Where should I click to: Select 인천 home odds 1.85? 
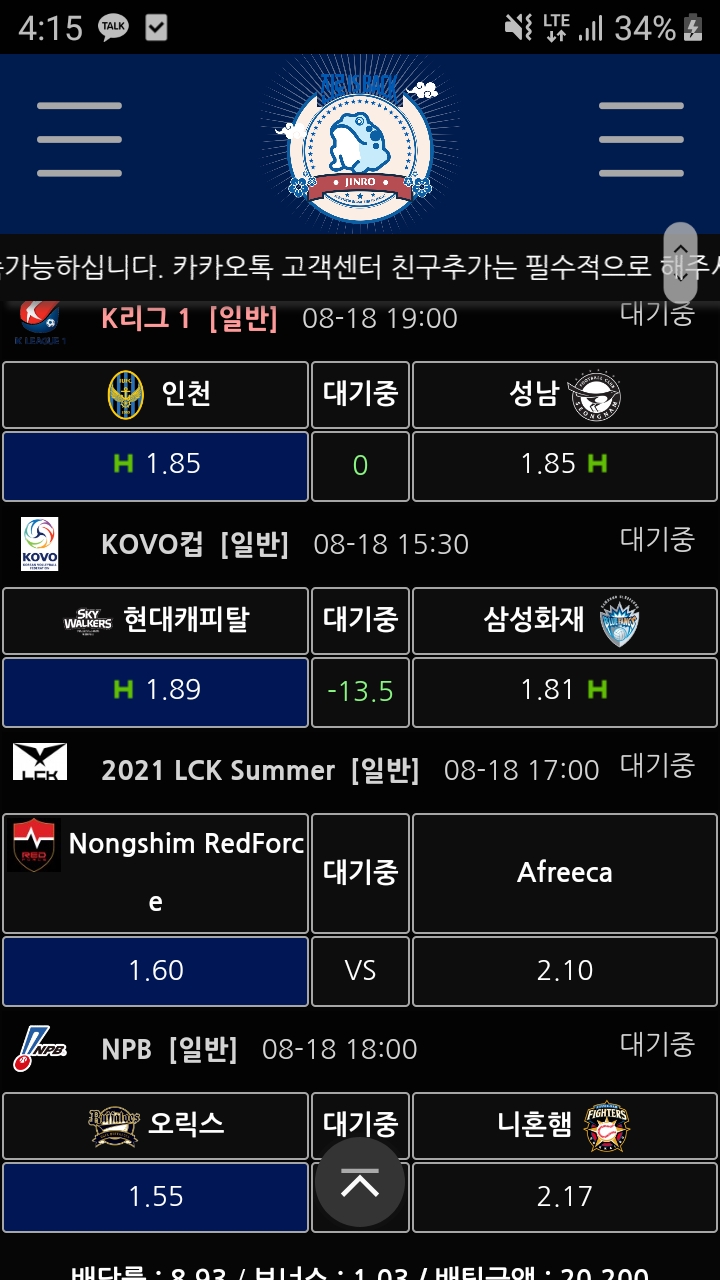point(156,465)
